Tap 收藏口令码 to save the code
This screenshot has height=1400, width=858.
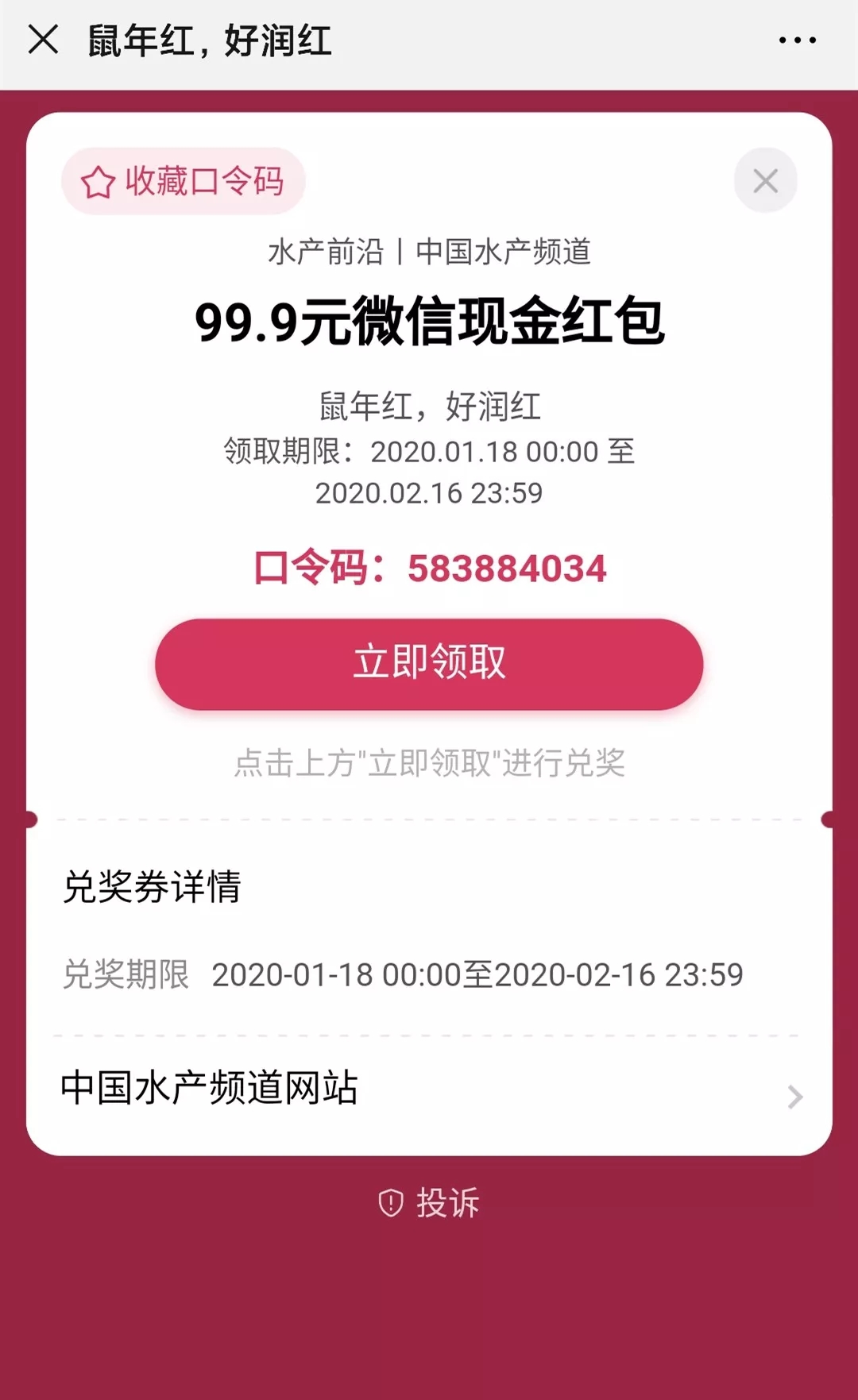pyautogui.click(x=183, y=181)
